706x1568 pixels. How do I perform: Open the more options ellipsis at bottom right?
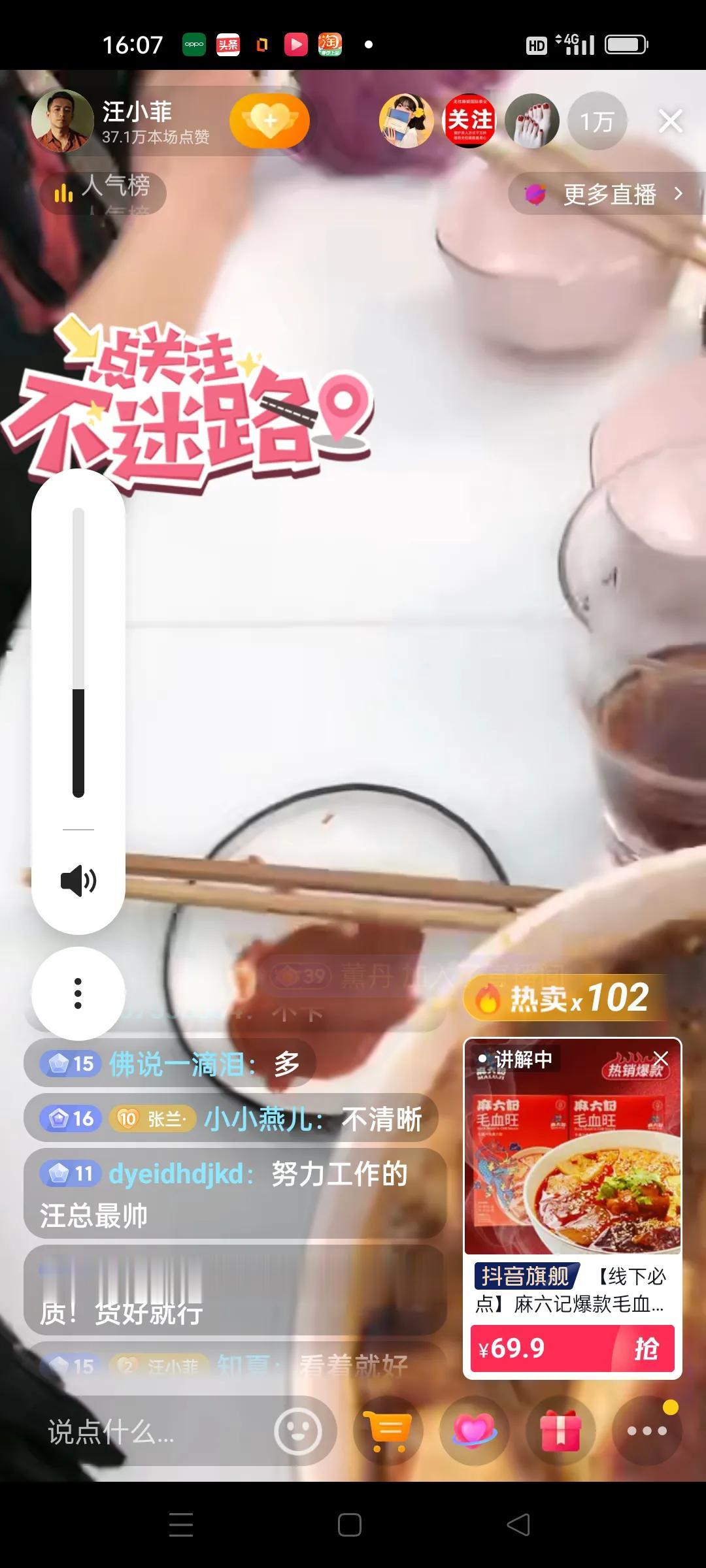tap(647, 1431)
